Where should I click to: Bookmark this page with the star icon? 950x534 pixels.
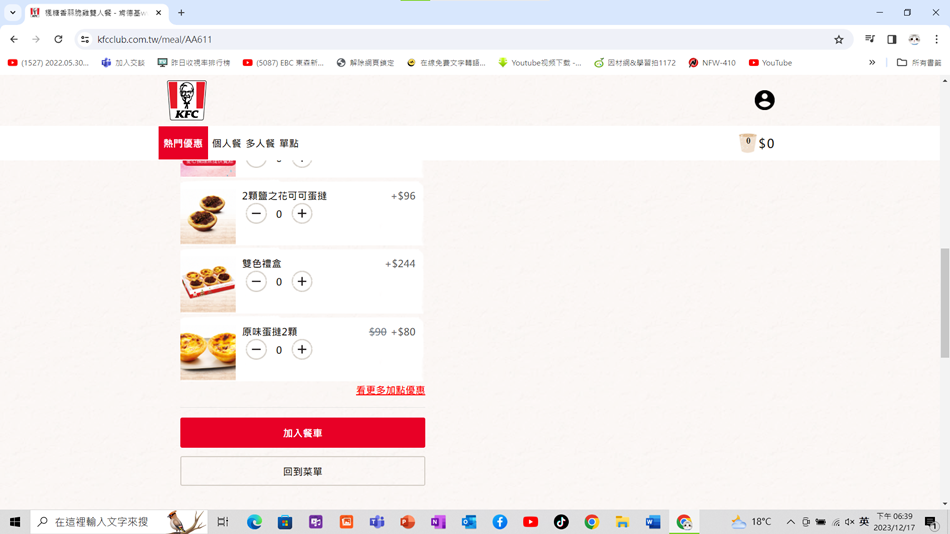tap(838, 39)
